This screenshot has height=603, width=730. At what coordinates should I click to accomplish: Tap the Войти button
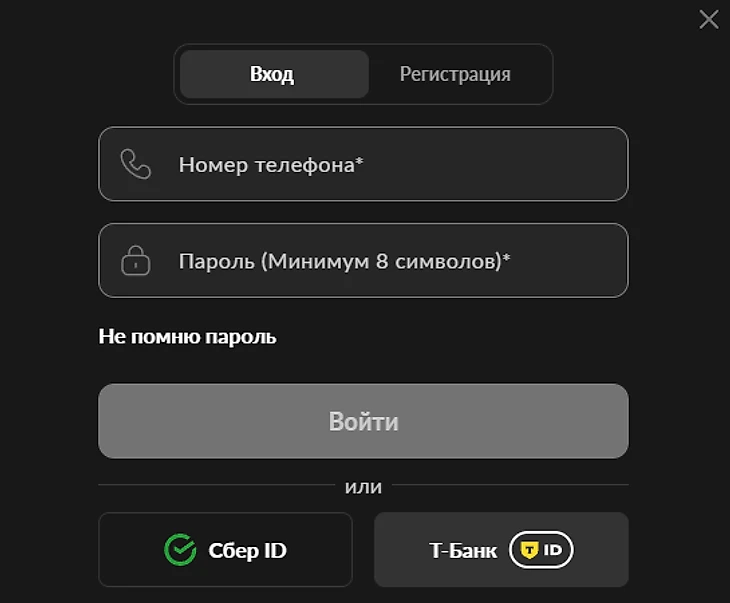point(363,421)
